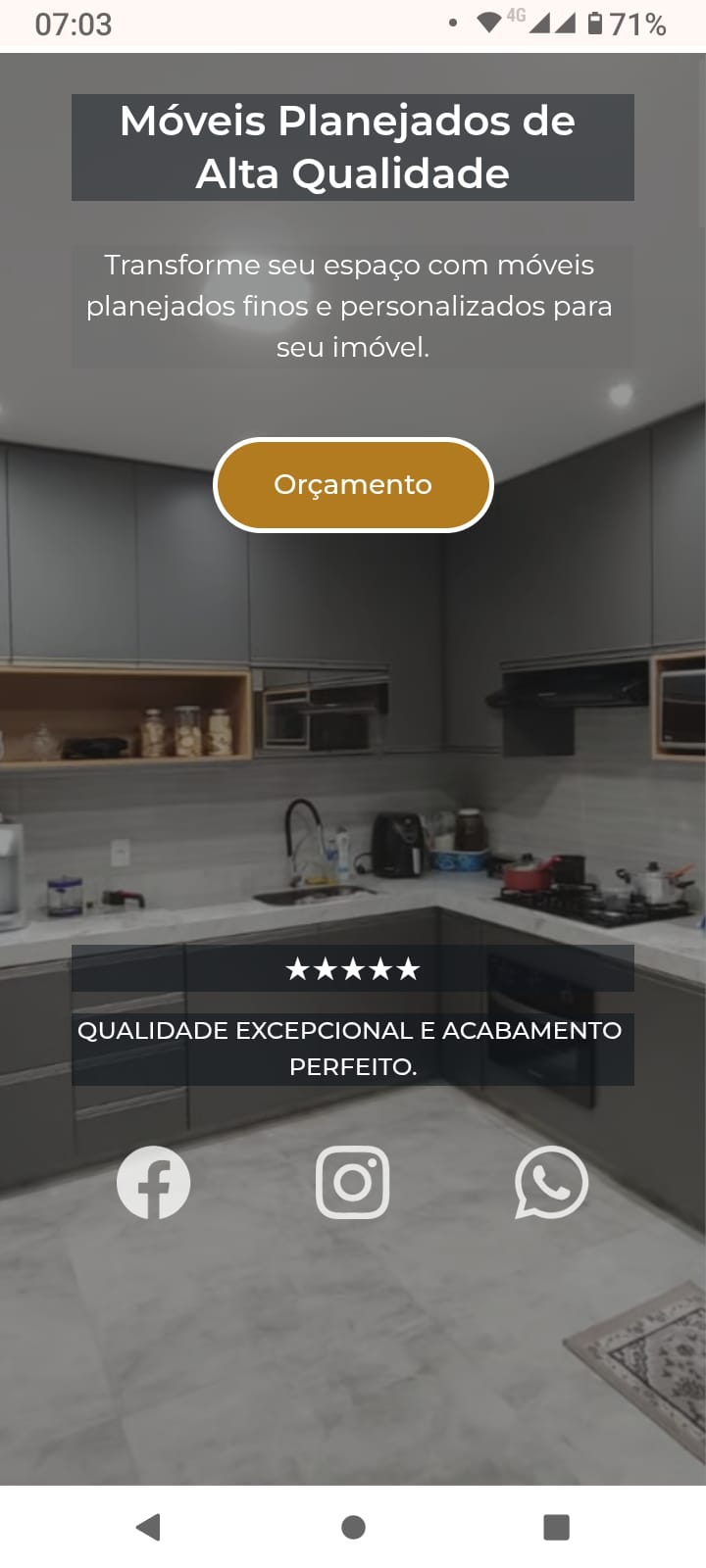Contact via the WhatsApp icon
The image size is (706, 1568).
pos(551,1182)
